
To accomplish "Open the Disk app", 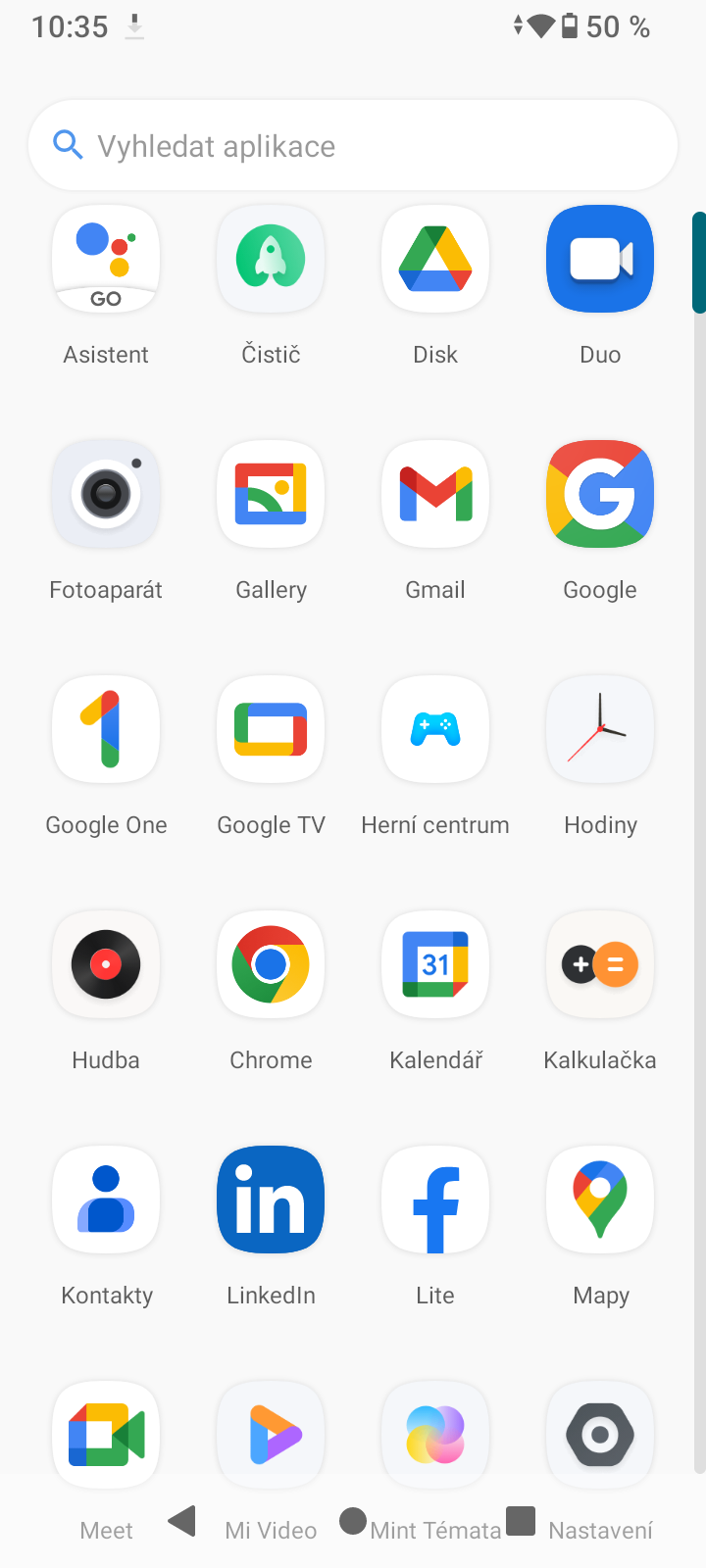I will pos(435,260).
